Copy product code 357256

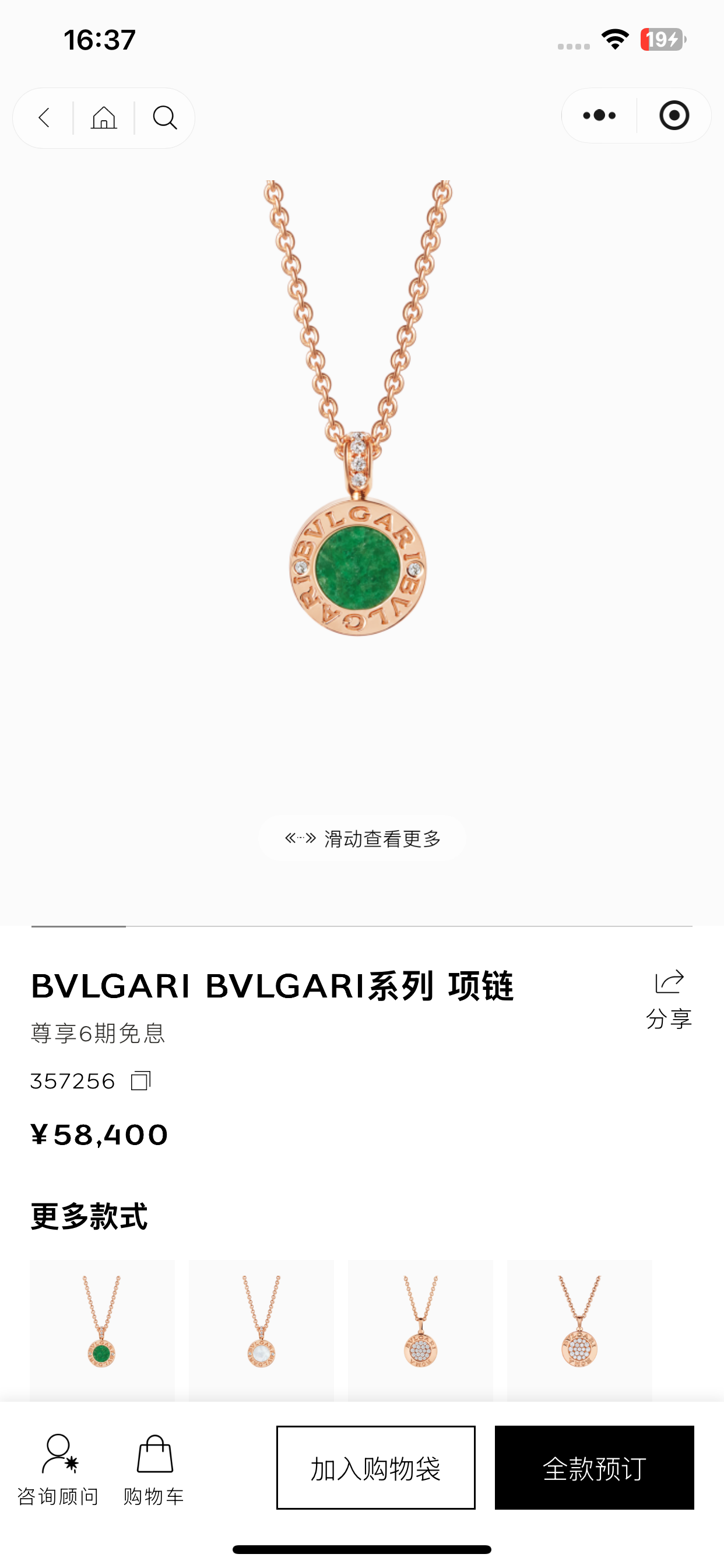[x=140, y=1081]
